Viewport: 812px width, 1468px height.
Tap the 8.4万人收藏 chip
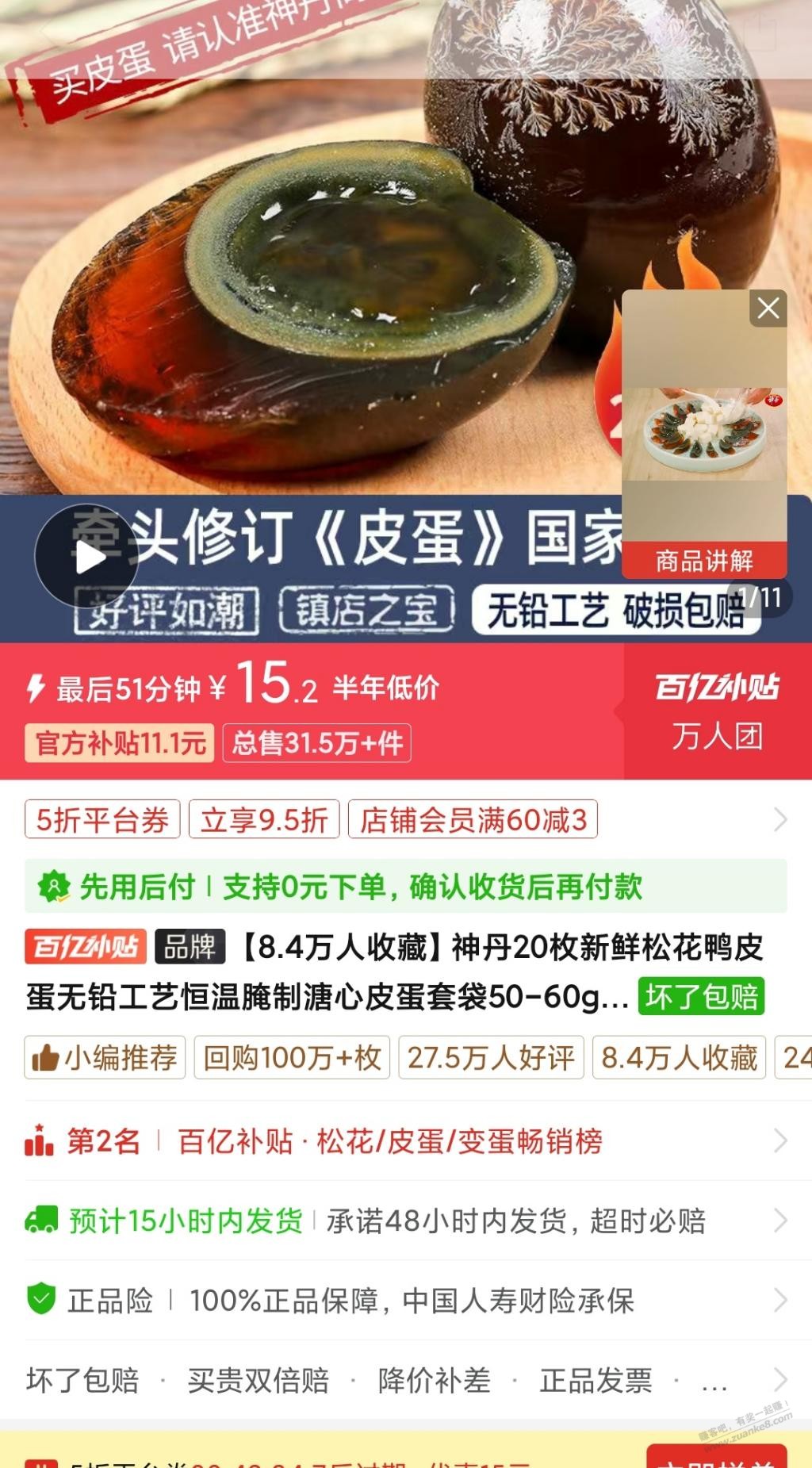point(679,1057)
